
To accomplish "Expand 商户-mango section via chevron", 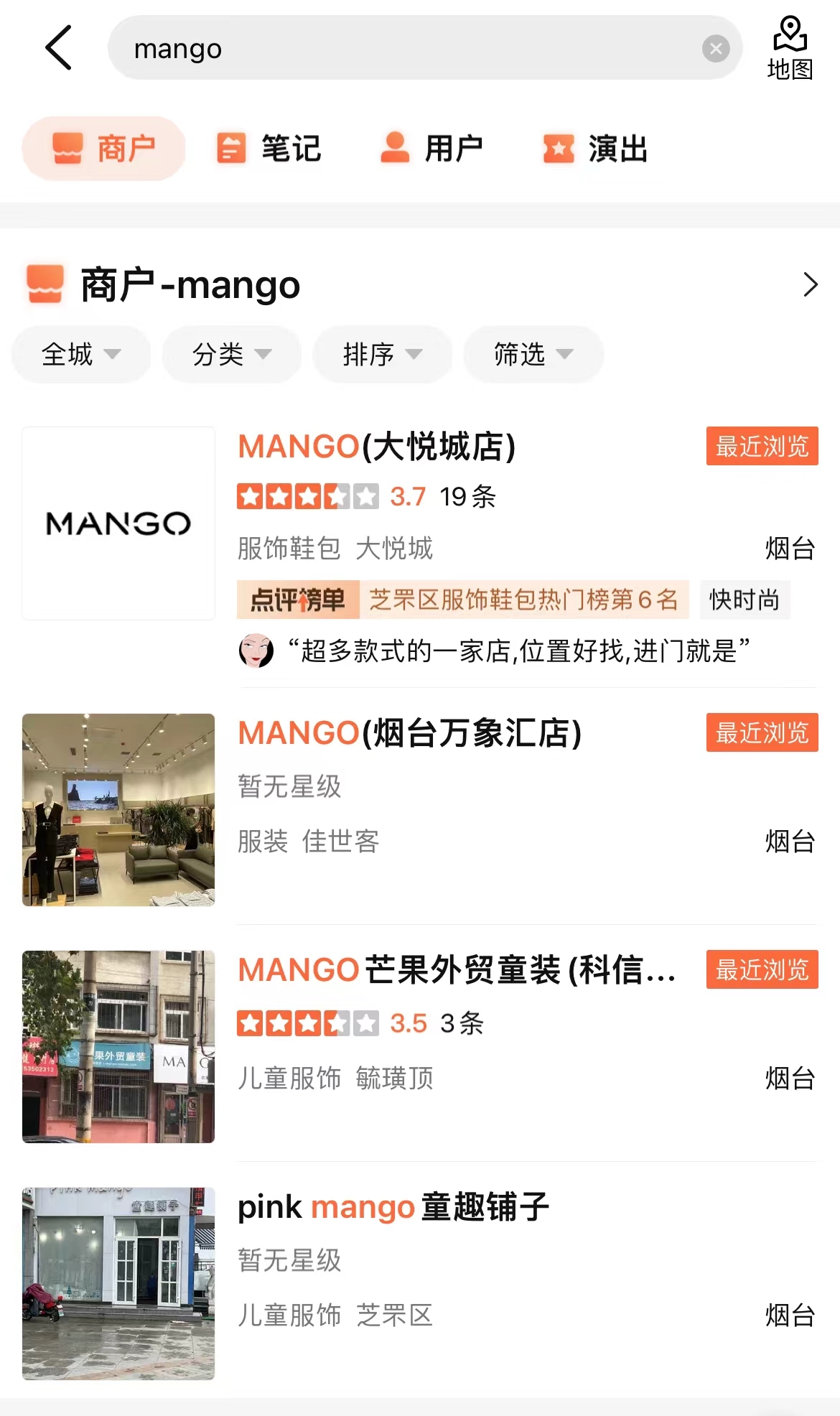I will pos(810,284).
